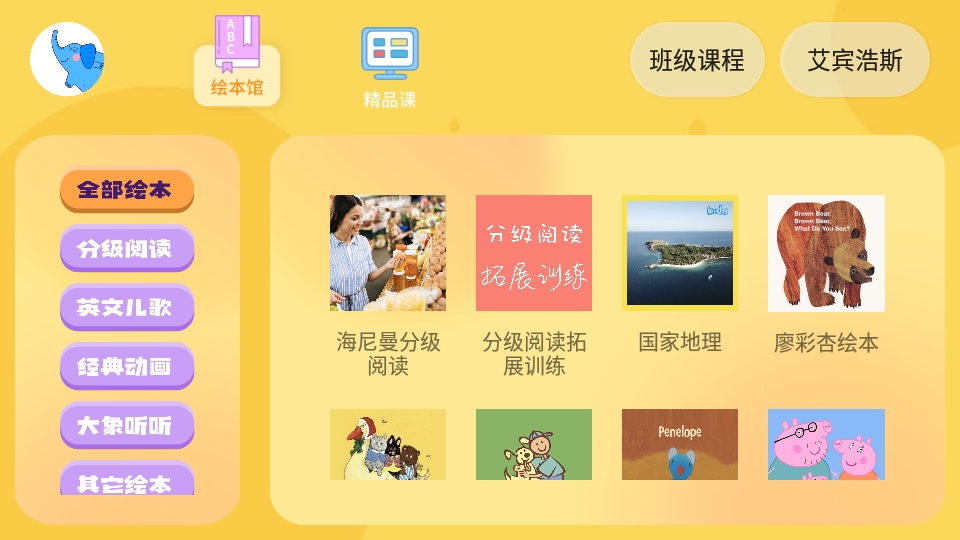This screenshot has height=540, width=960.
Task: Tap the elephant profile avatar
Action: click(x=67, y=59)
